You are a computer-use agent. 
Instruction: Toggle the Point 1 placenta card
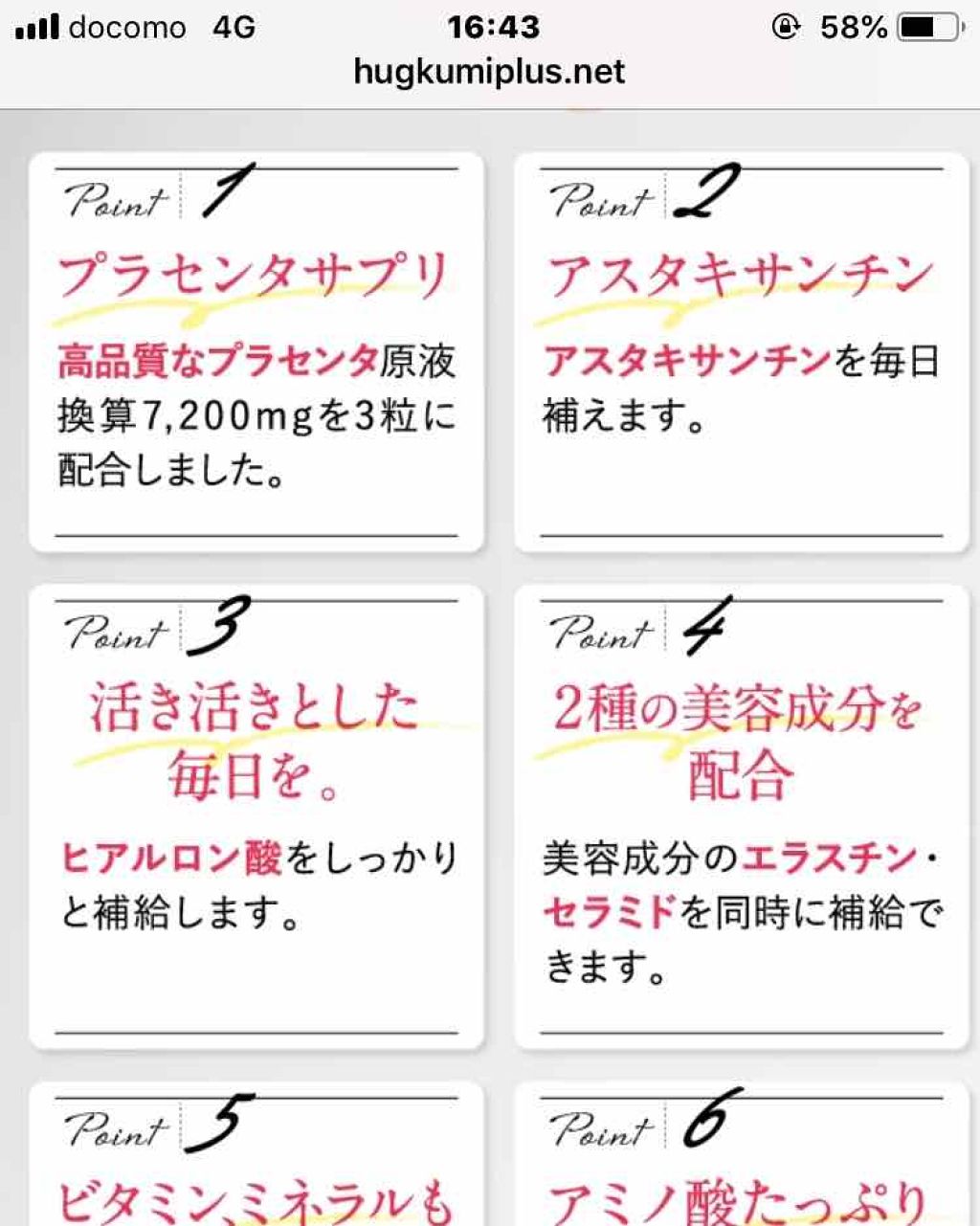pyautogui.click(x=256, y=349)
